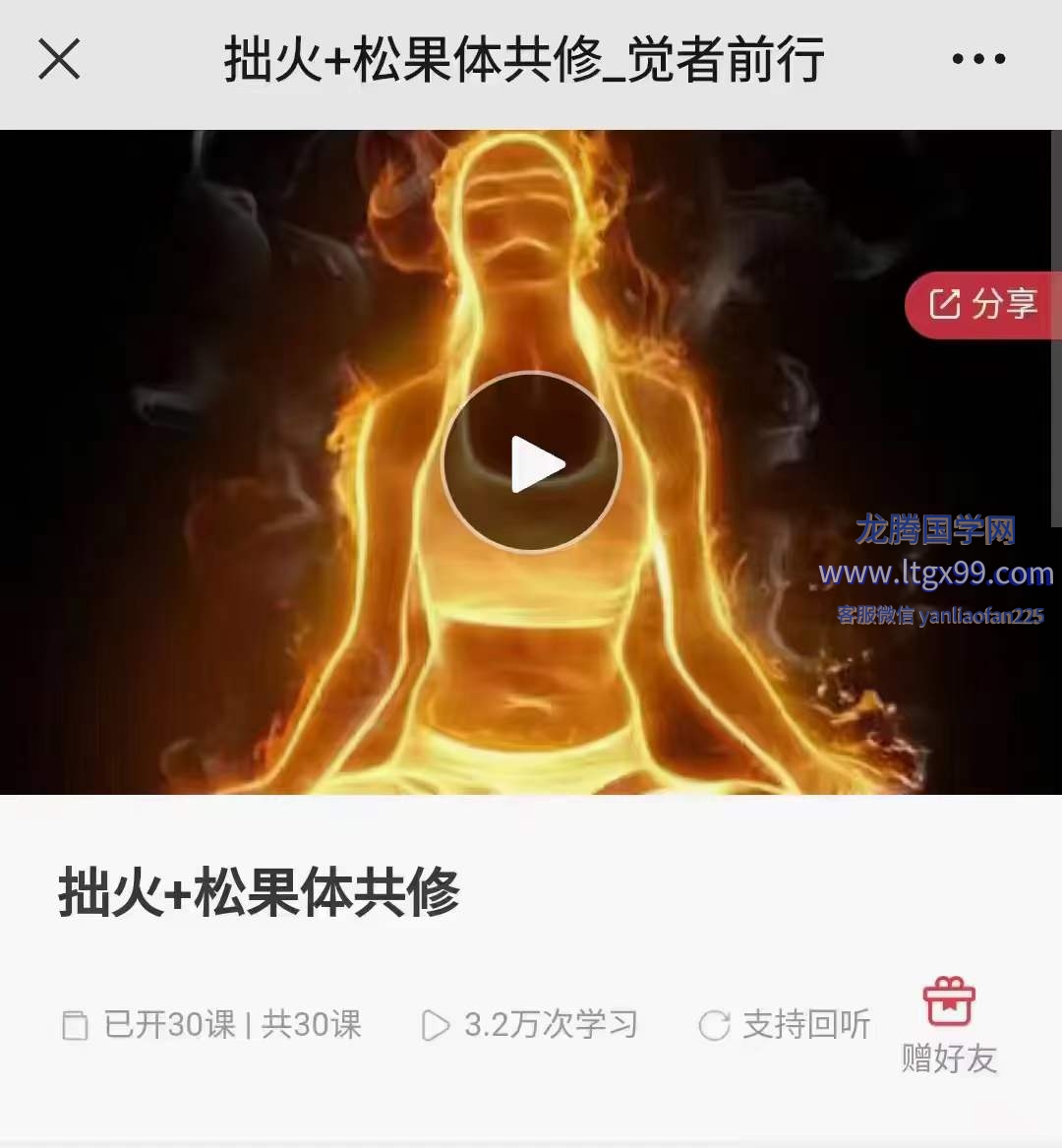Screen dimensions: 1062x1148
Task: Open the three-dot overflow menu
Action: 978,59
